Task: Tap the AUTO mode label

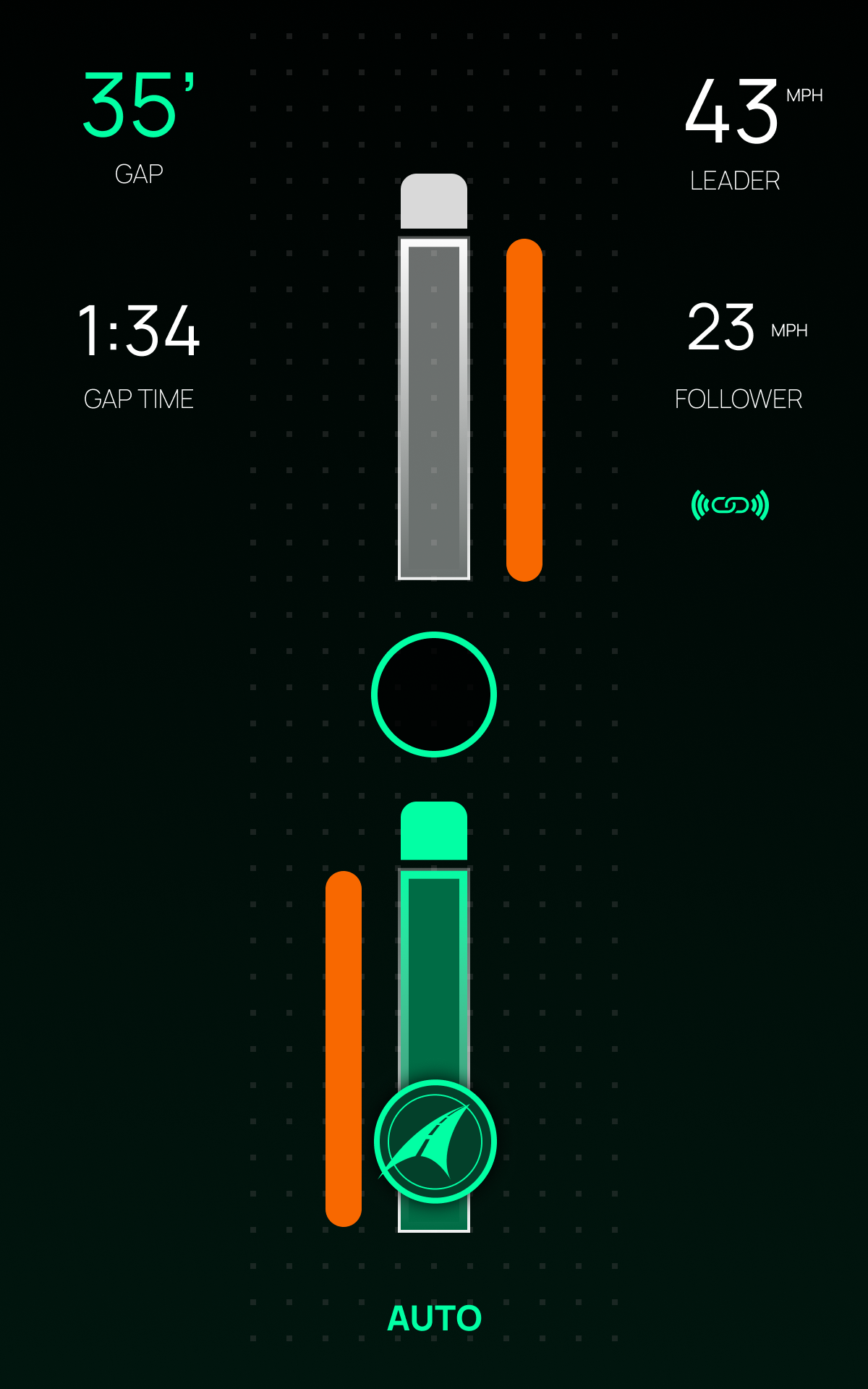Action: click(x=434, y=1318)
